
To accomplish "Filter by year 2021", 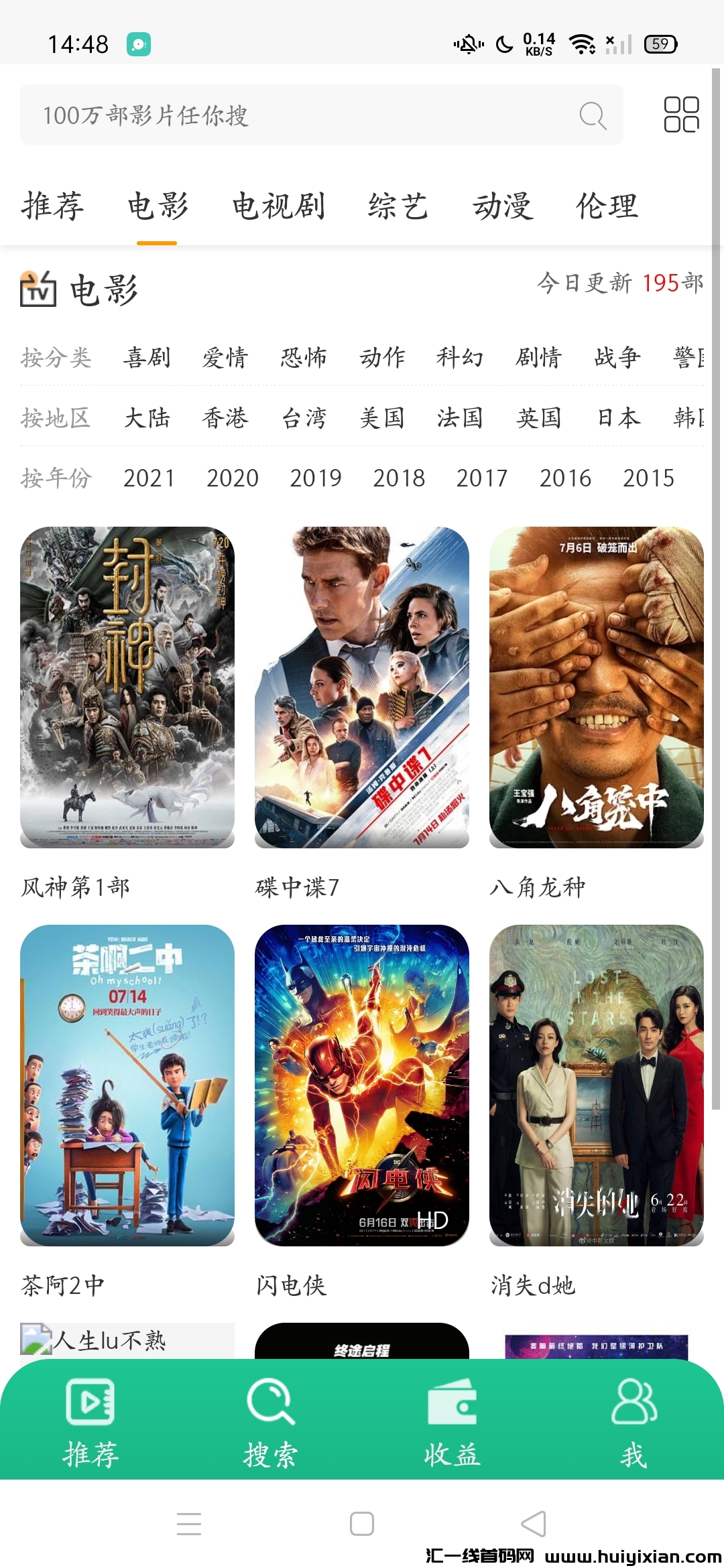I will 149,478.
